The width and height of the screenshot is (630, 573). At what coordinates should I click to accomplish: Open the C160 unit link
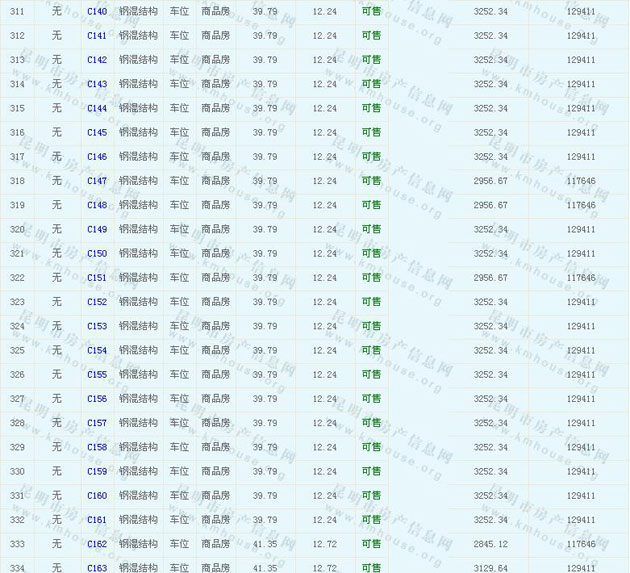[x=97, y=495]
